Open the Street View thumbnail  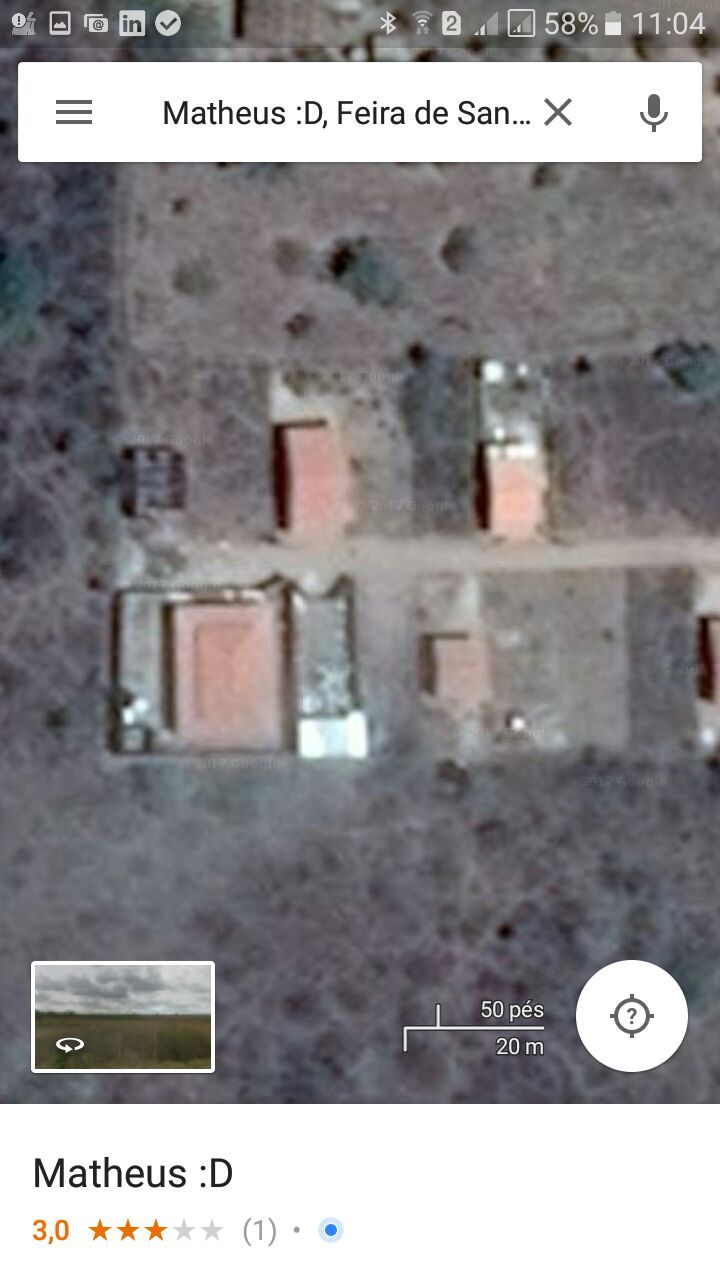coord(123,1016)
